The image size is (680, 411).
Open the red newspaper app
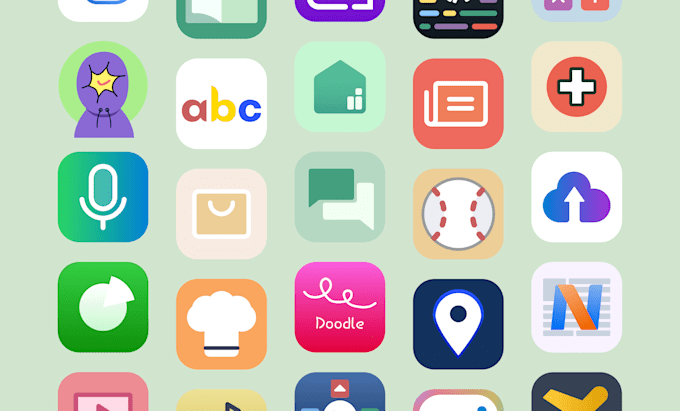point(458,104)
